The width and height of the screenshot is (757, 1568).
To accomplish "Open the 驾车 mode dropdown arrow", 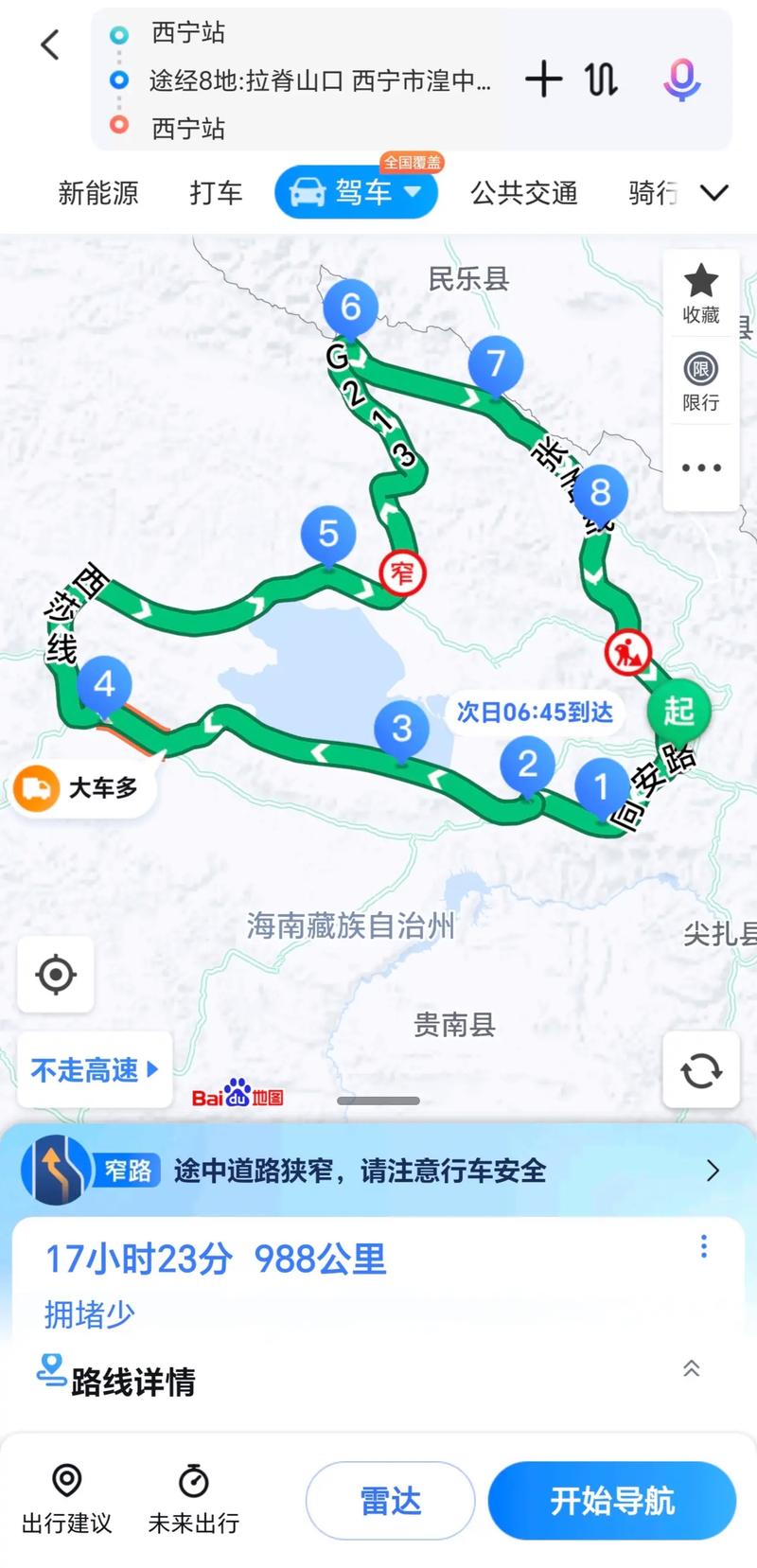I will (414, 193).
